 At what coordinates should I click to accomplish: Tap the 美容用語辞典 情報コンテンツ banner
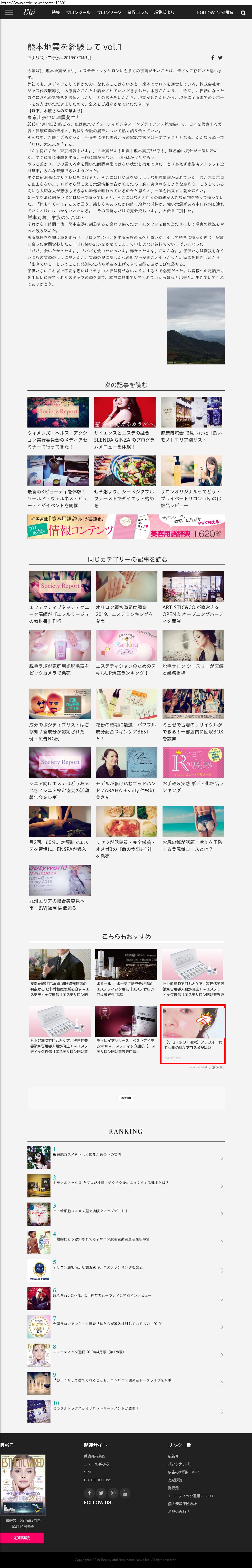(125, 527)
